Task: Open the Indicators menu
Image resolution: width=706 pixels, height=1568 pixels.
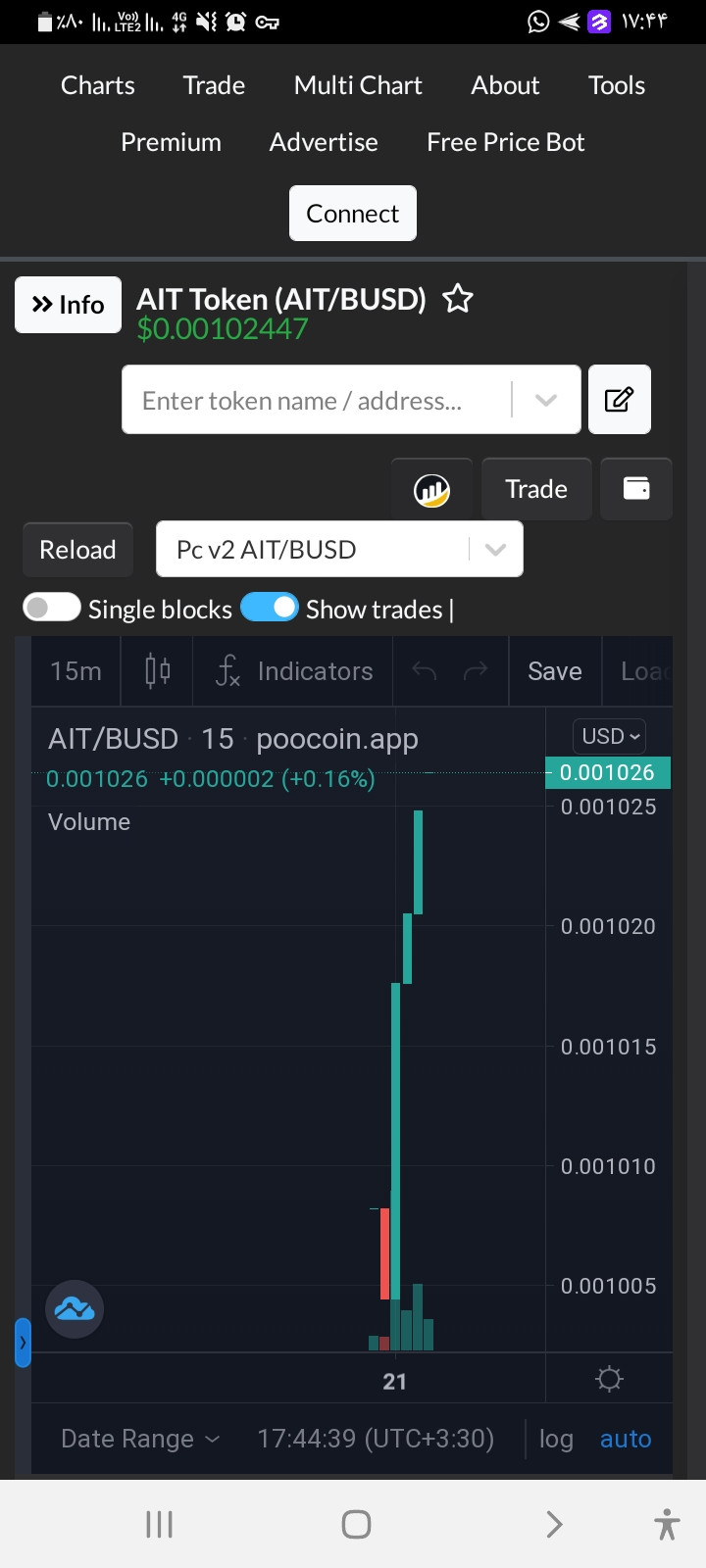Action: click(293, 671)
